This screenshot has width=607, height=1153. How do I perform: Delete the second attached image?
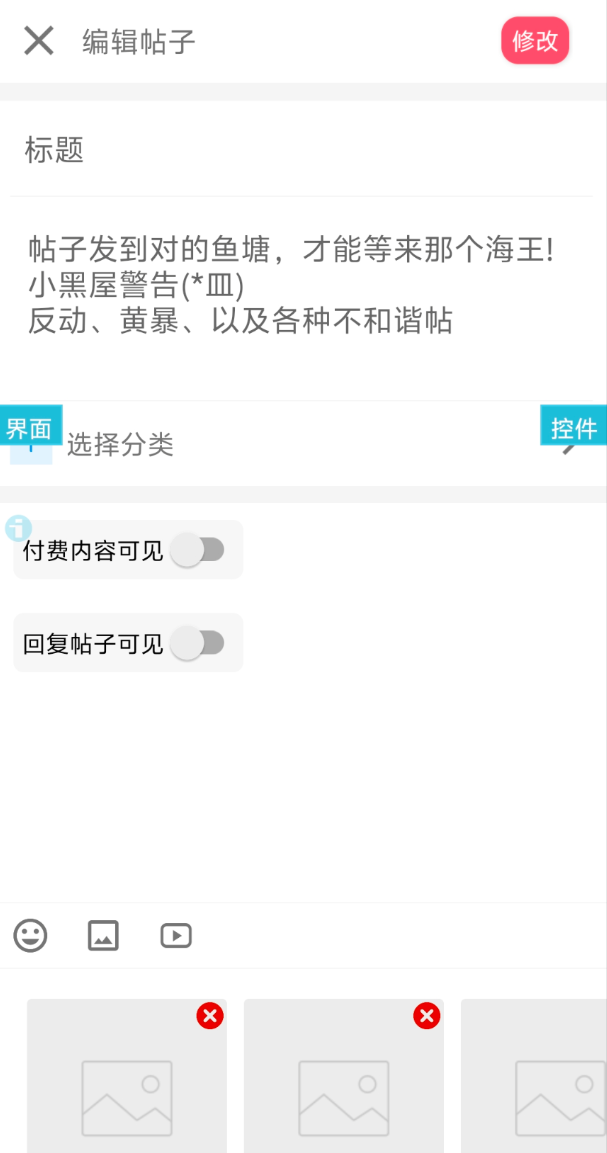[427, 1016]
